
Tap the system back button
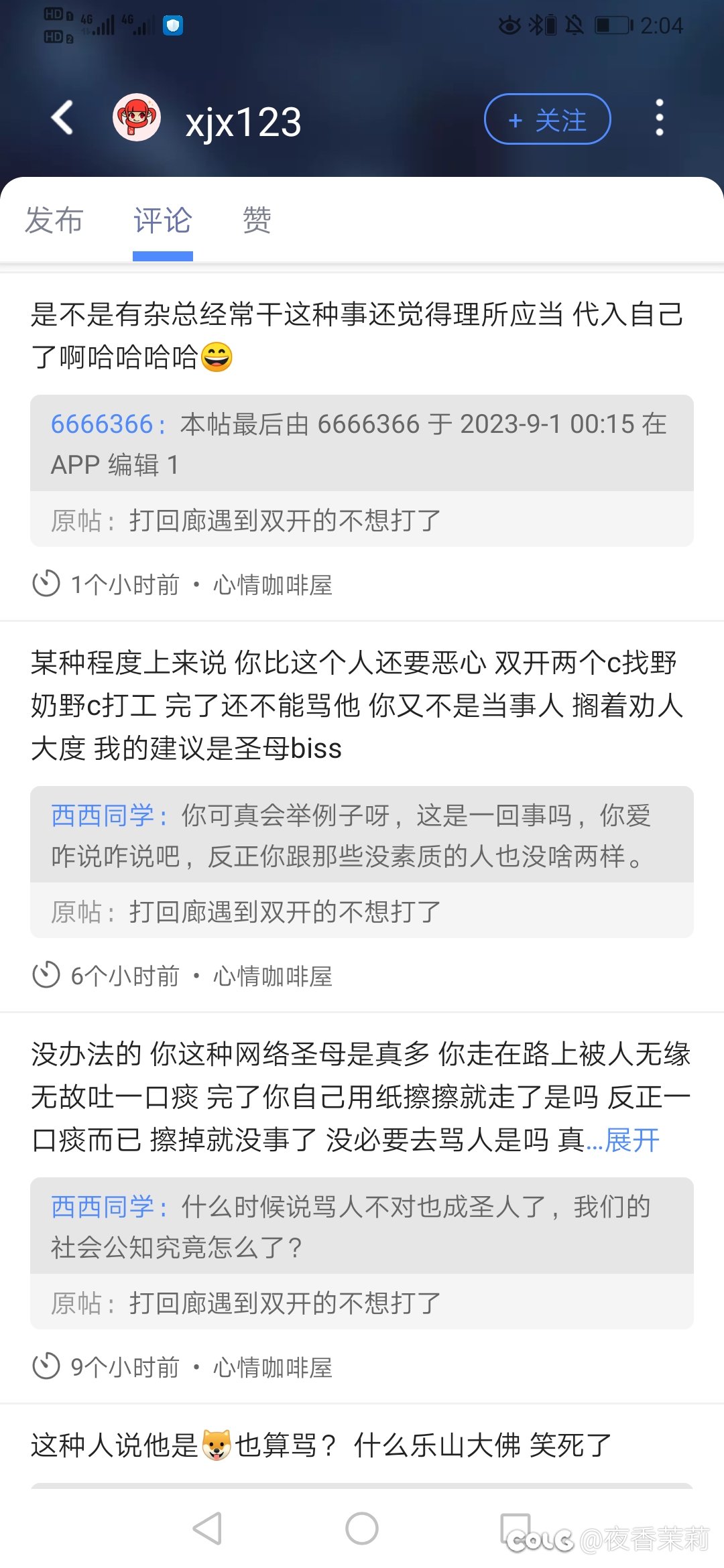coord(207,1528)
